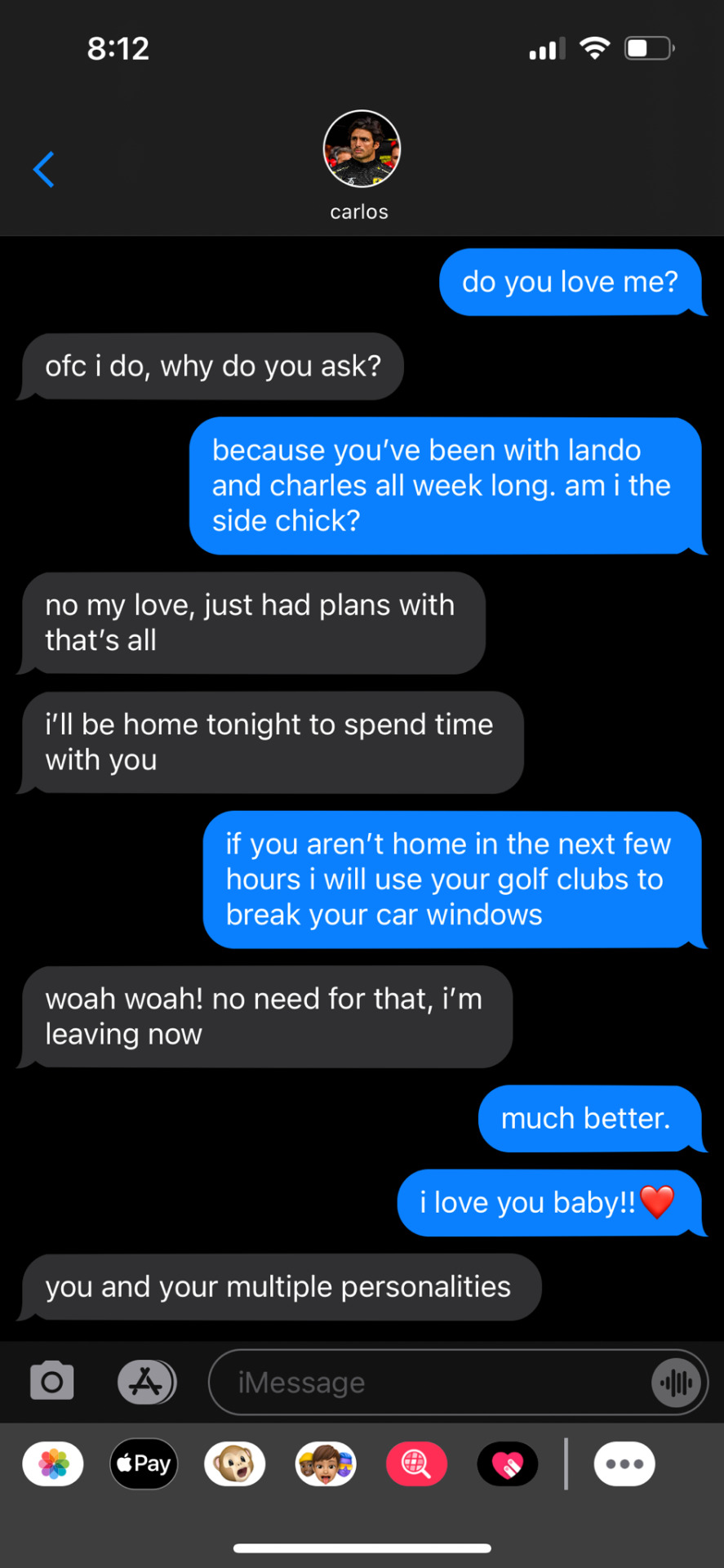Open the Animoji monkey app
724x1568 pixels.
(x=235, y=1463)
